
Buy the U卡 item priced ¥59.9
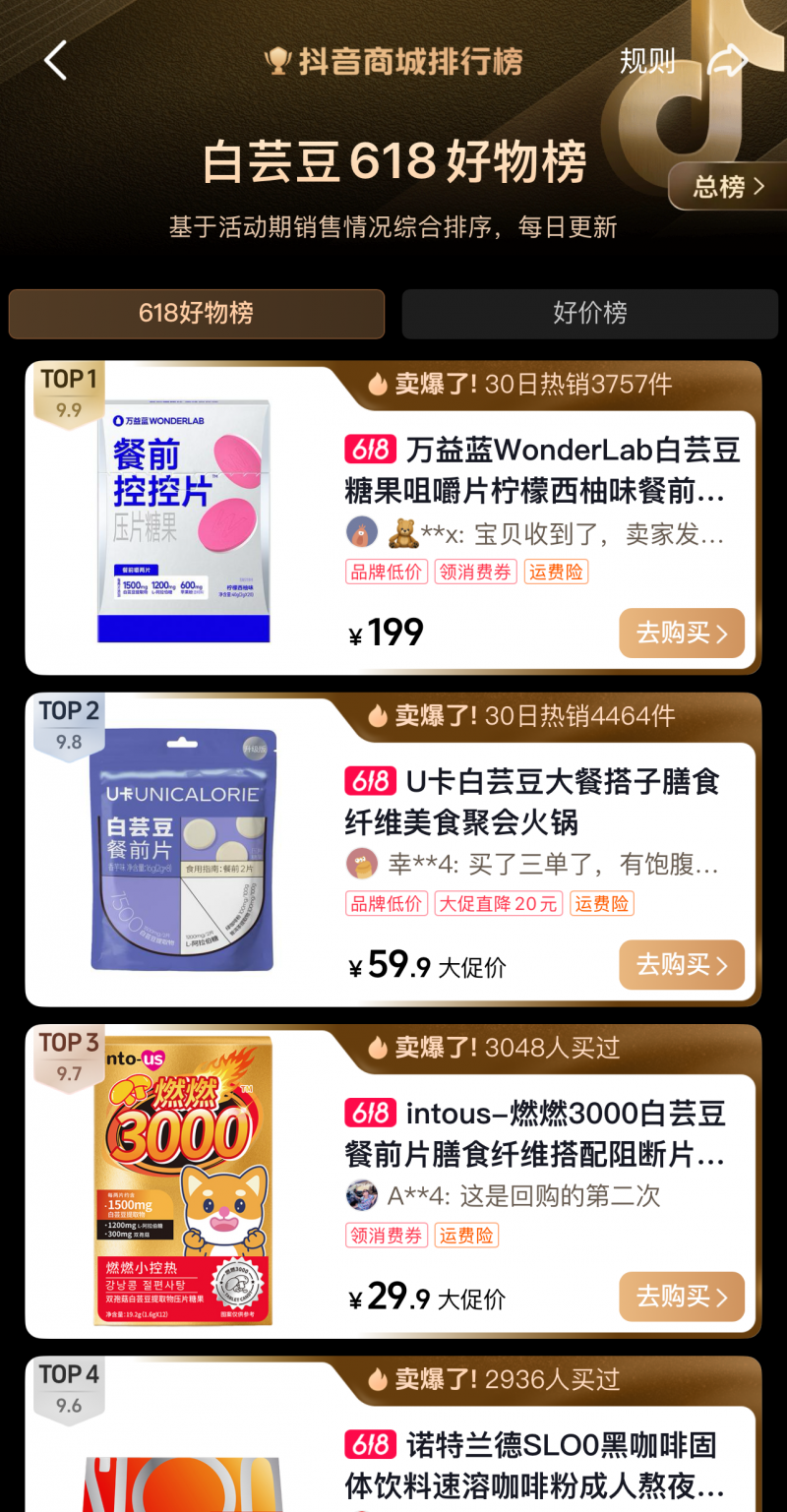pyautogui.click(x=681, y=964)
